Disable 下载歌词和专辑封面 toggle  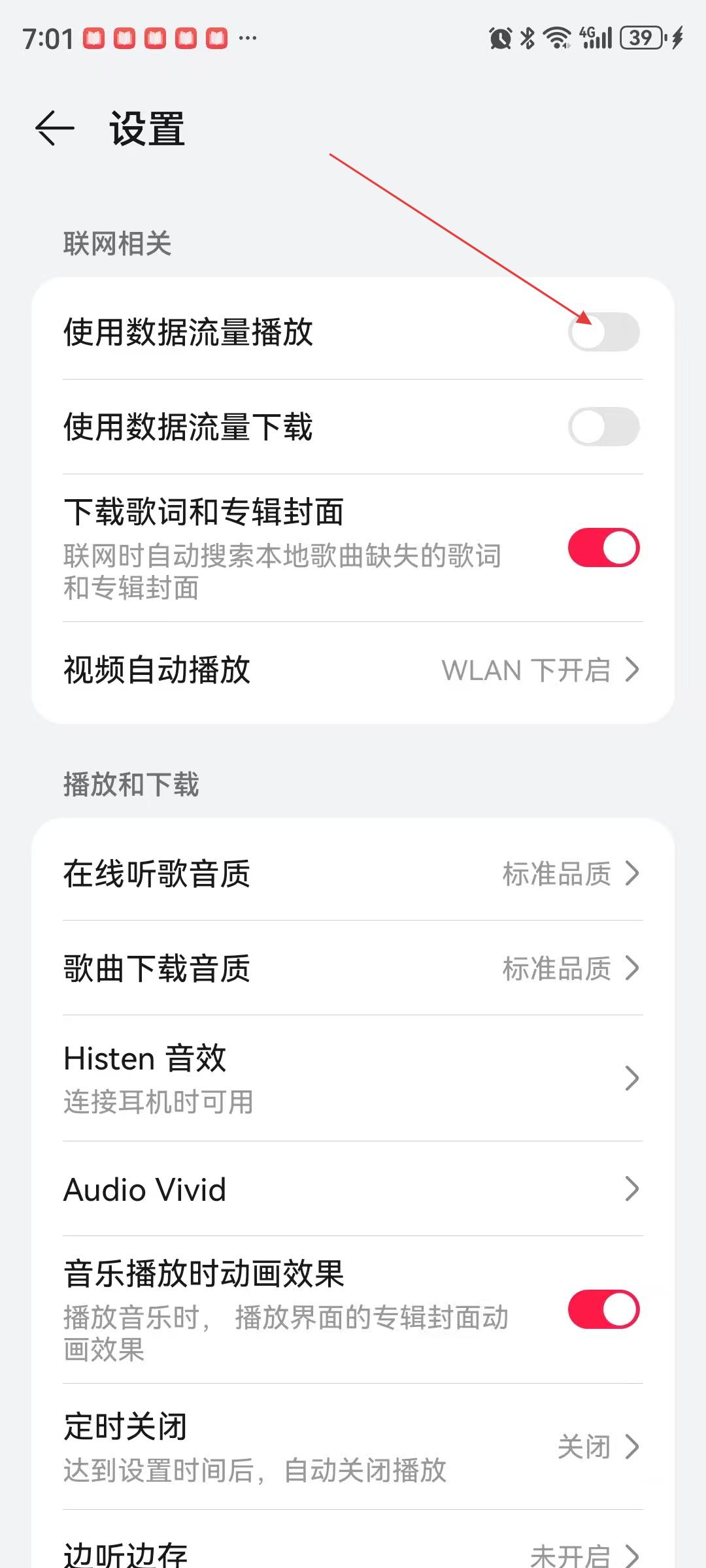(x=603, y=547)
